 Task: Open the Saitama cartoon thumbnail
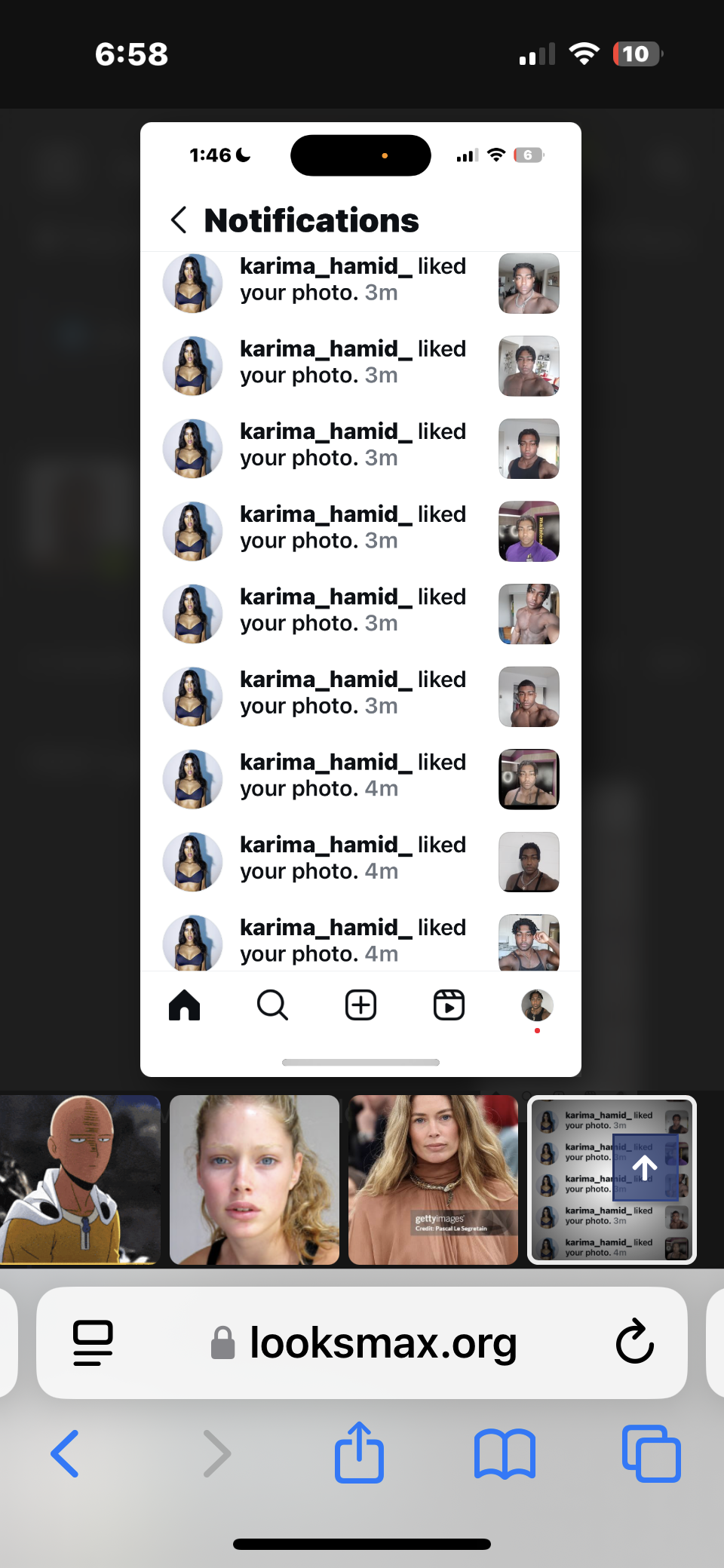(79, 1180)
